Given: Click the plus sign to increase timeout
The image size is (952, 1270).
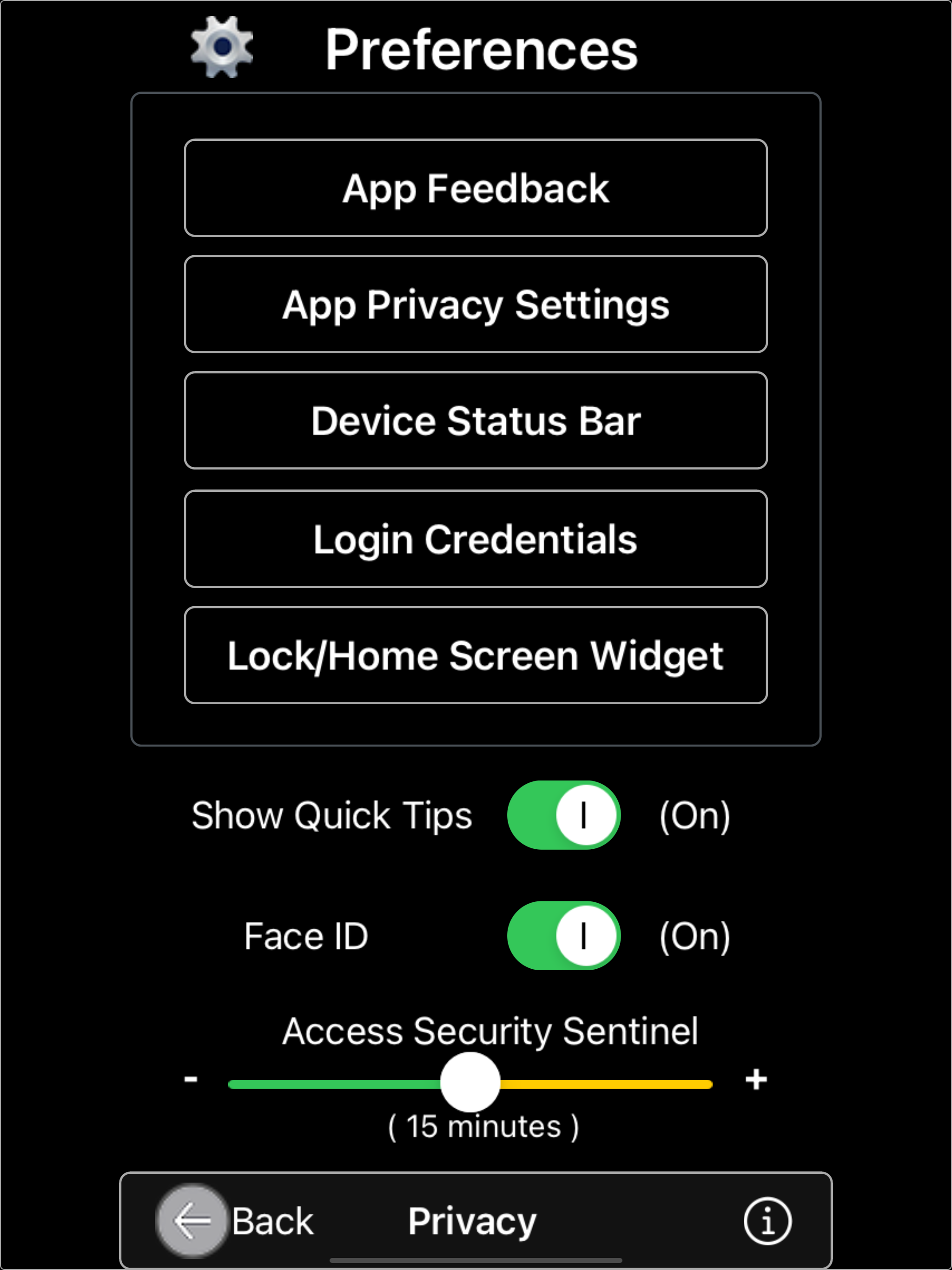Looking at the screenshot, I should pyautogui.click(x=757, y=1080).
